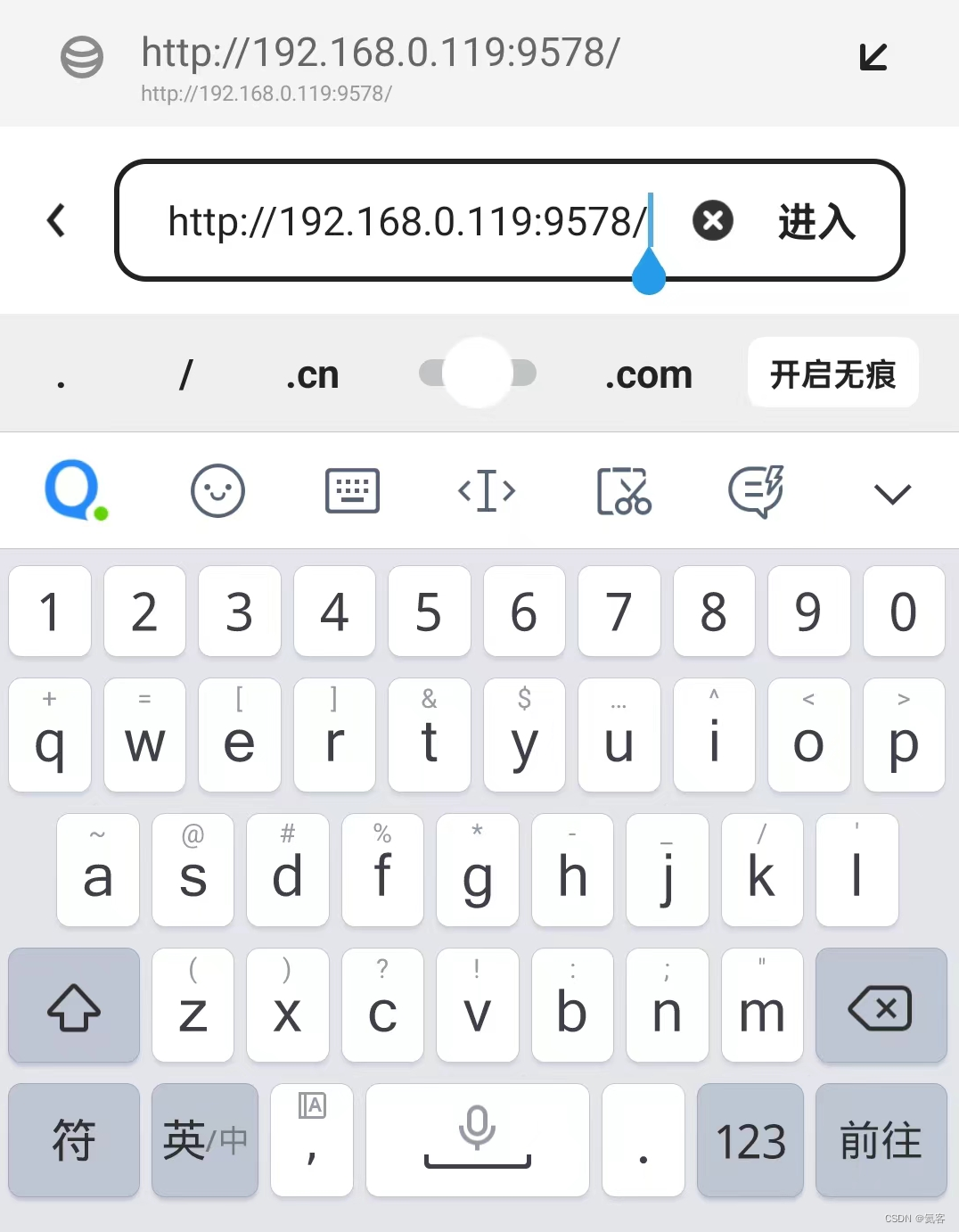Screen dimensions: 959x1232
Task: Tap 进入 to load the address
Action: pyautogui.click(x=816, y=221)
